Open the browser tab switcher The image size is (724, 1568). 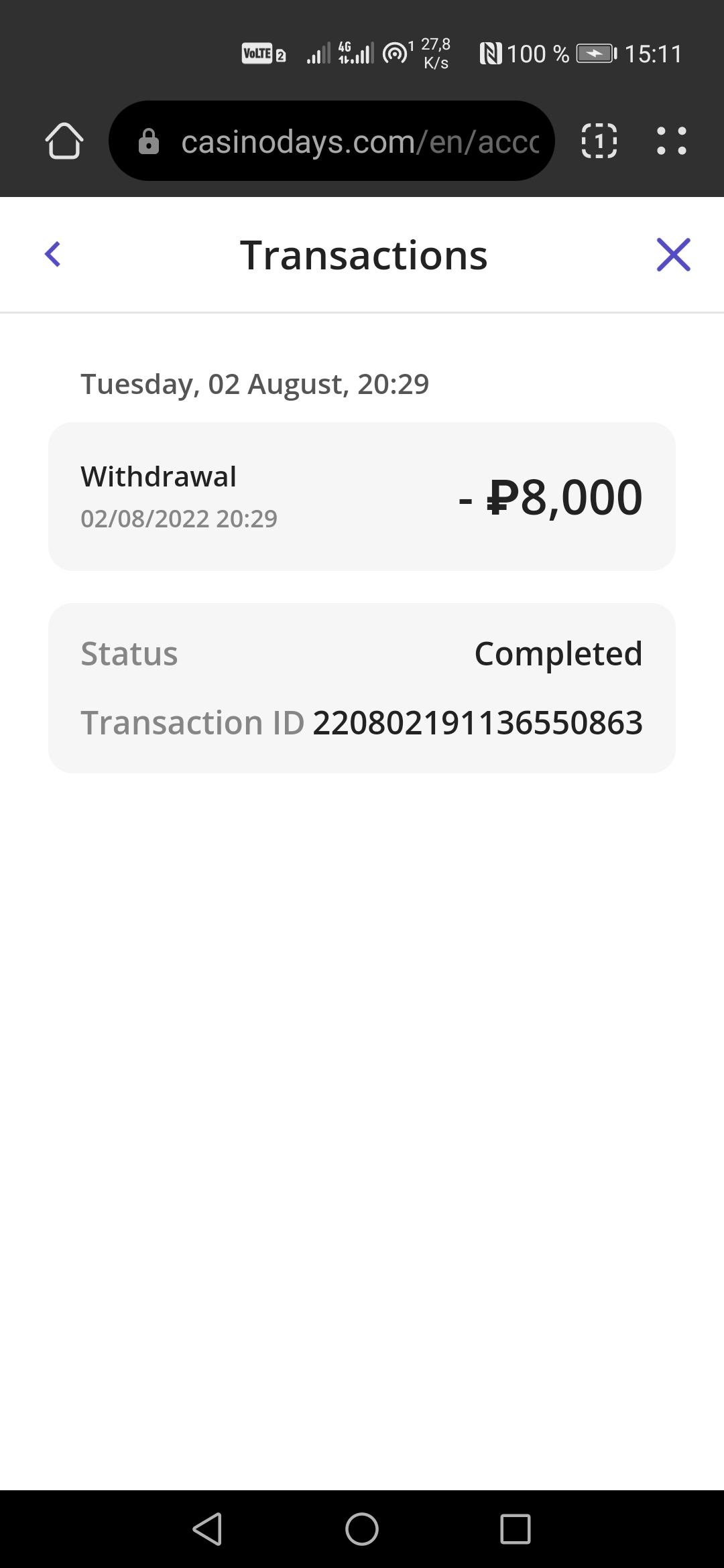click(599, 141)
